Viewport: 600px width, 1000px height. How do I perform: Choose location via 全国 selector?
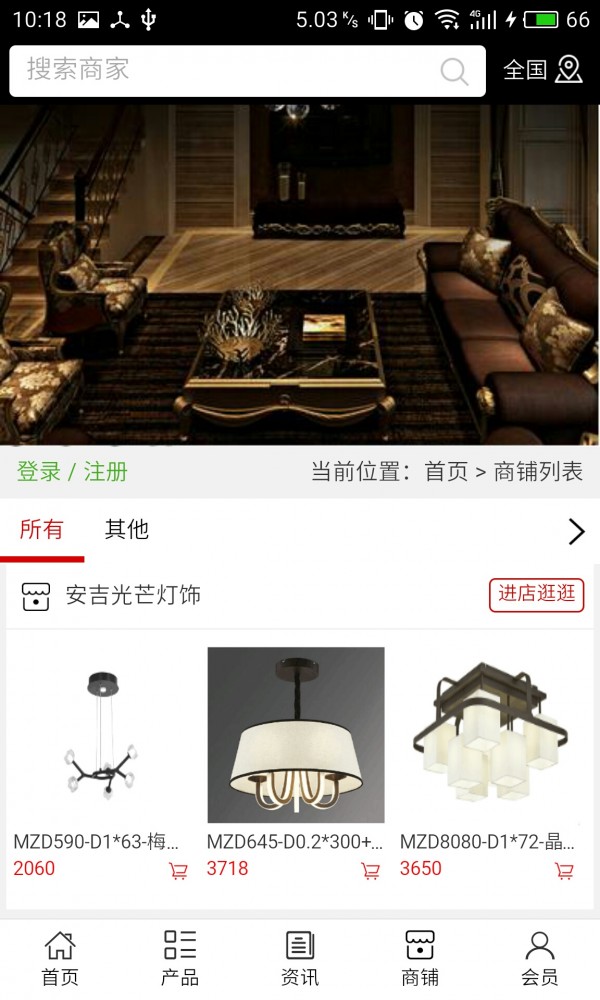[x=542, y=69]
